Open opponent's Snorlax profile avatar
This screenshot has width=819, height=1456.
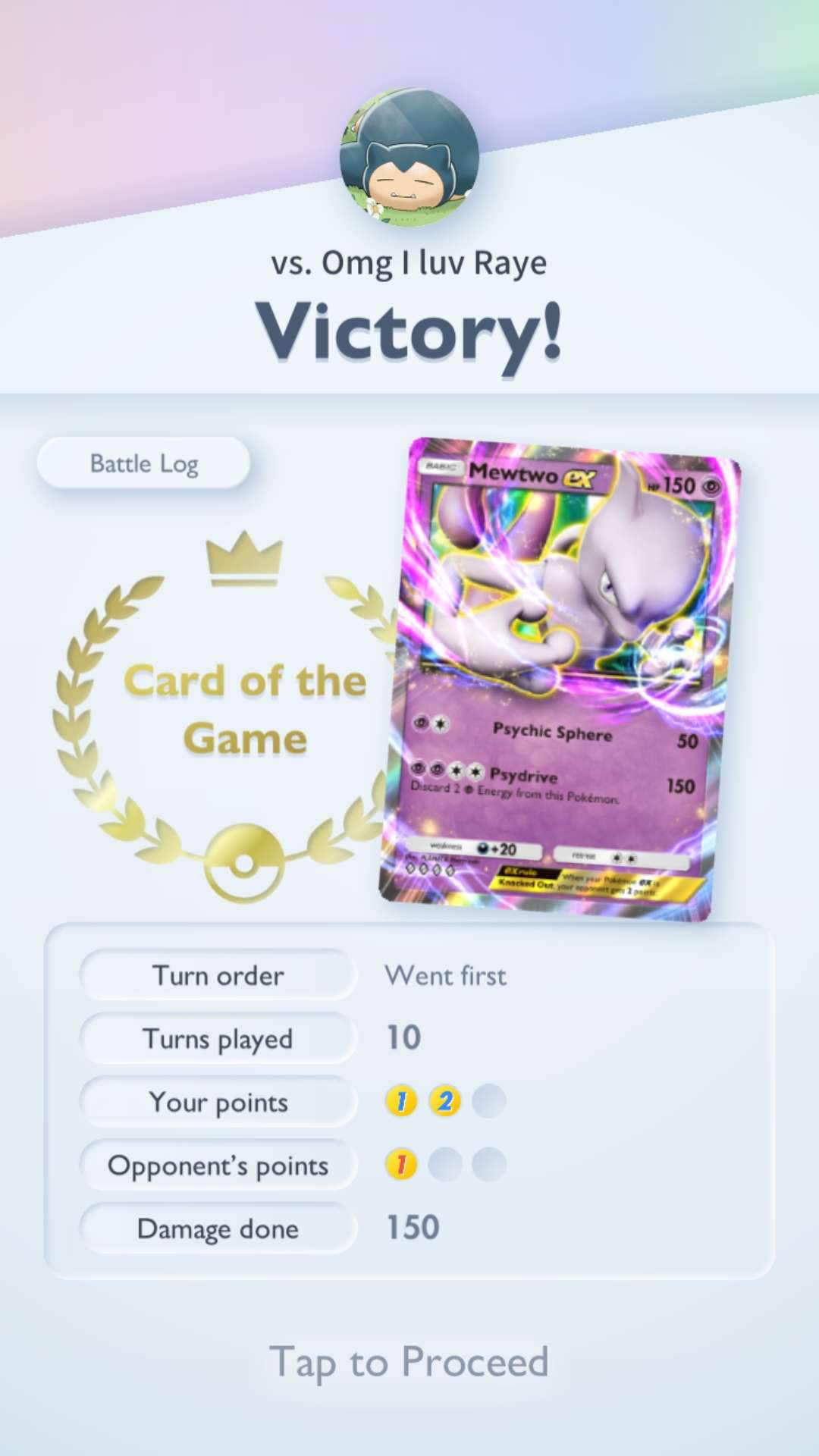(409, 157)
